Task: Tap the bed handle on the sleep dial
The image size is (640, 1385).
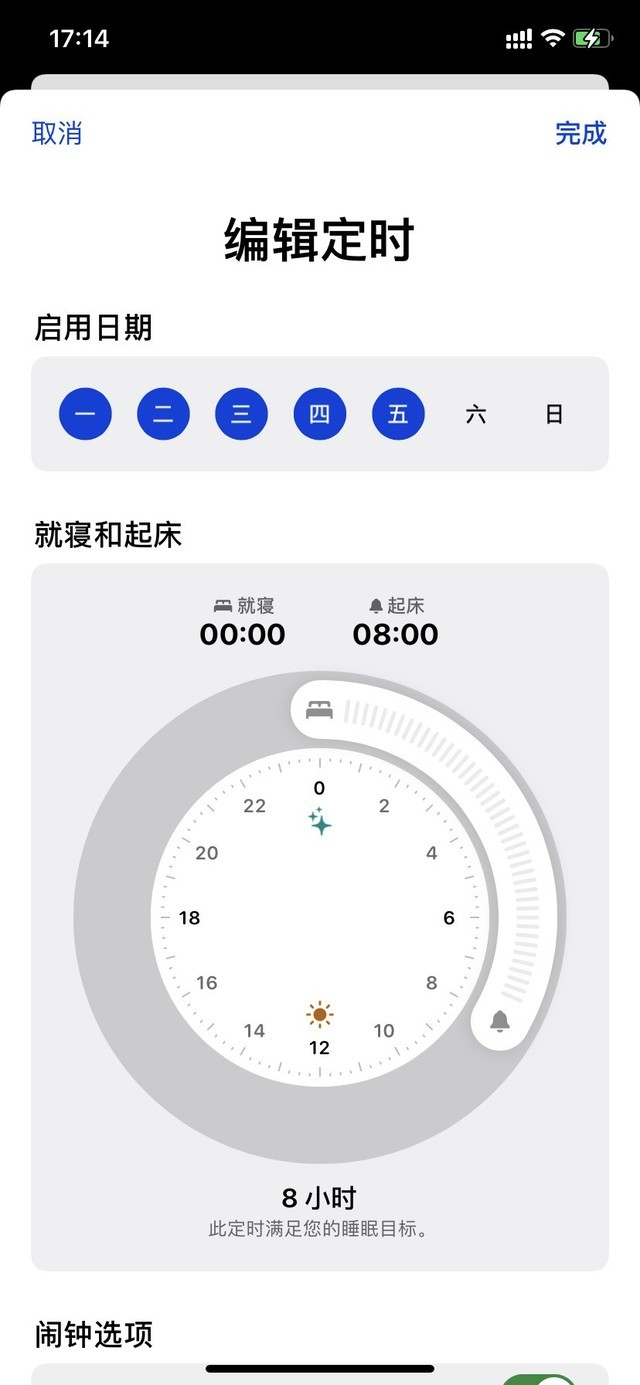Action: [x=320, y=710]
